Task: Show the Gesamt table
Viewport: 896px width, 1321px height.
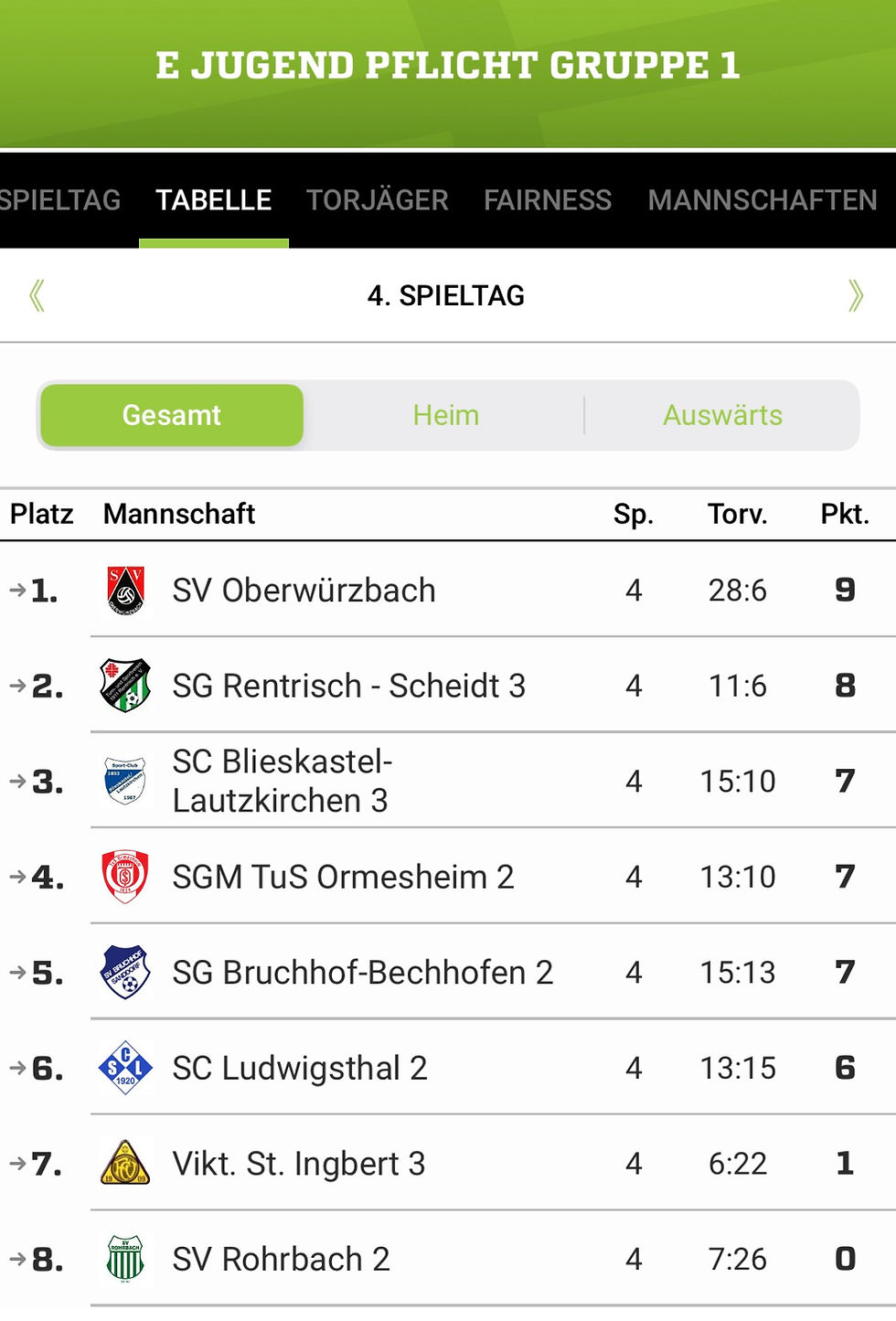Action: point(172,415)
